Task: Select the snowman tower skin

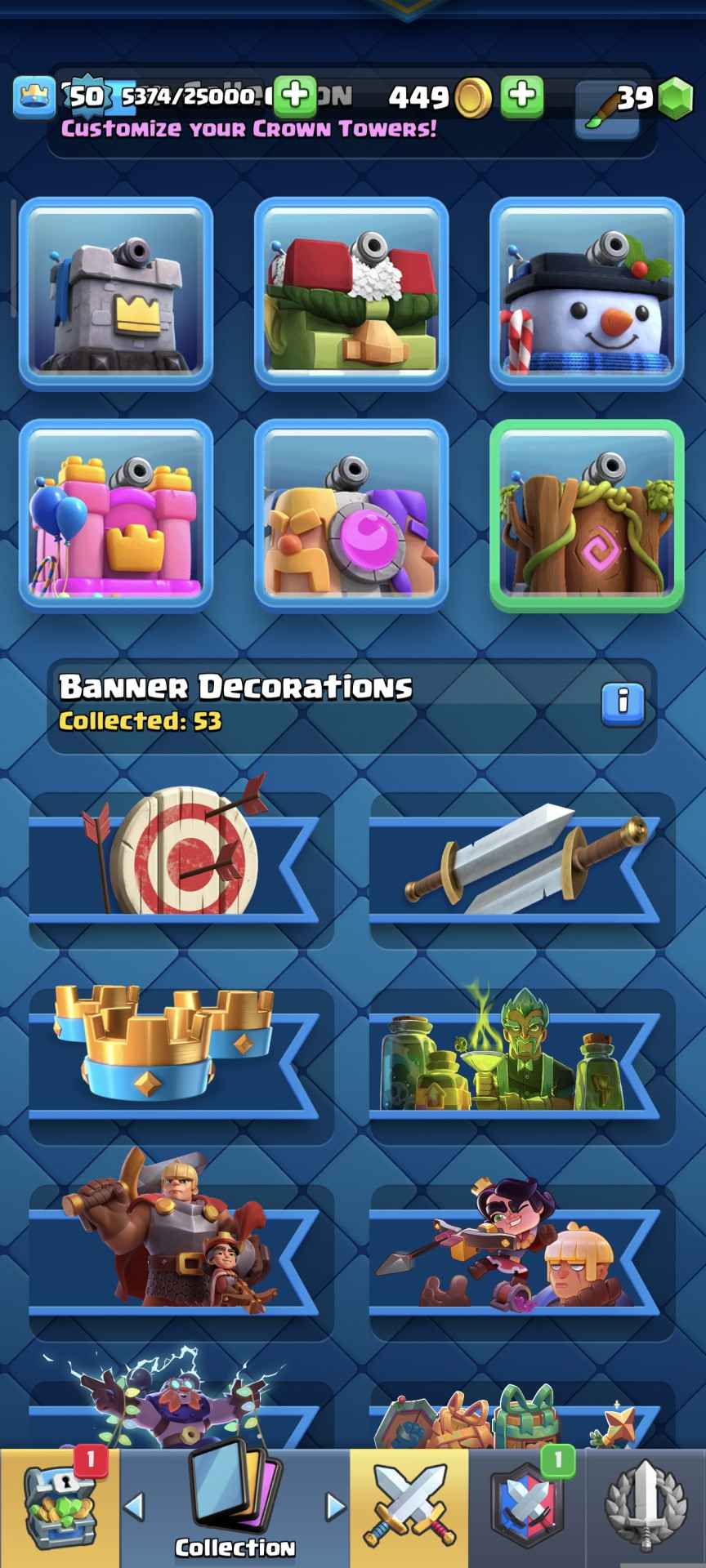Action: pyautogui.click(x=586, y=292)
